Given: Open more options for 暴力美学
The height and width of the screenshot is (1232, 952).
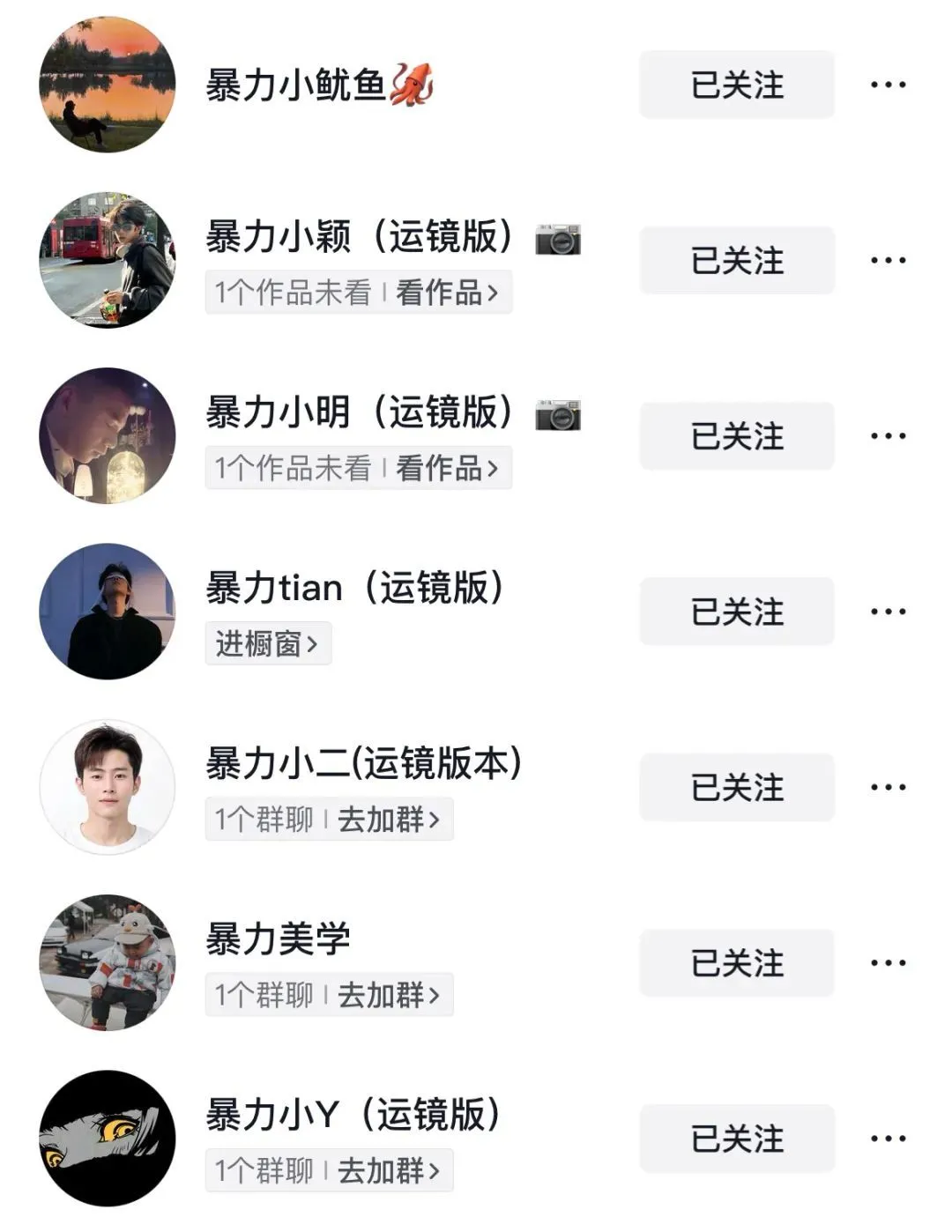Looking at the screenshot, I should (888, 963).
